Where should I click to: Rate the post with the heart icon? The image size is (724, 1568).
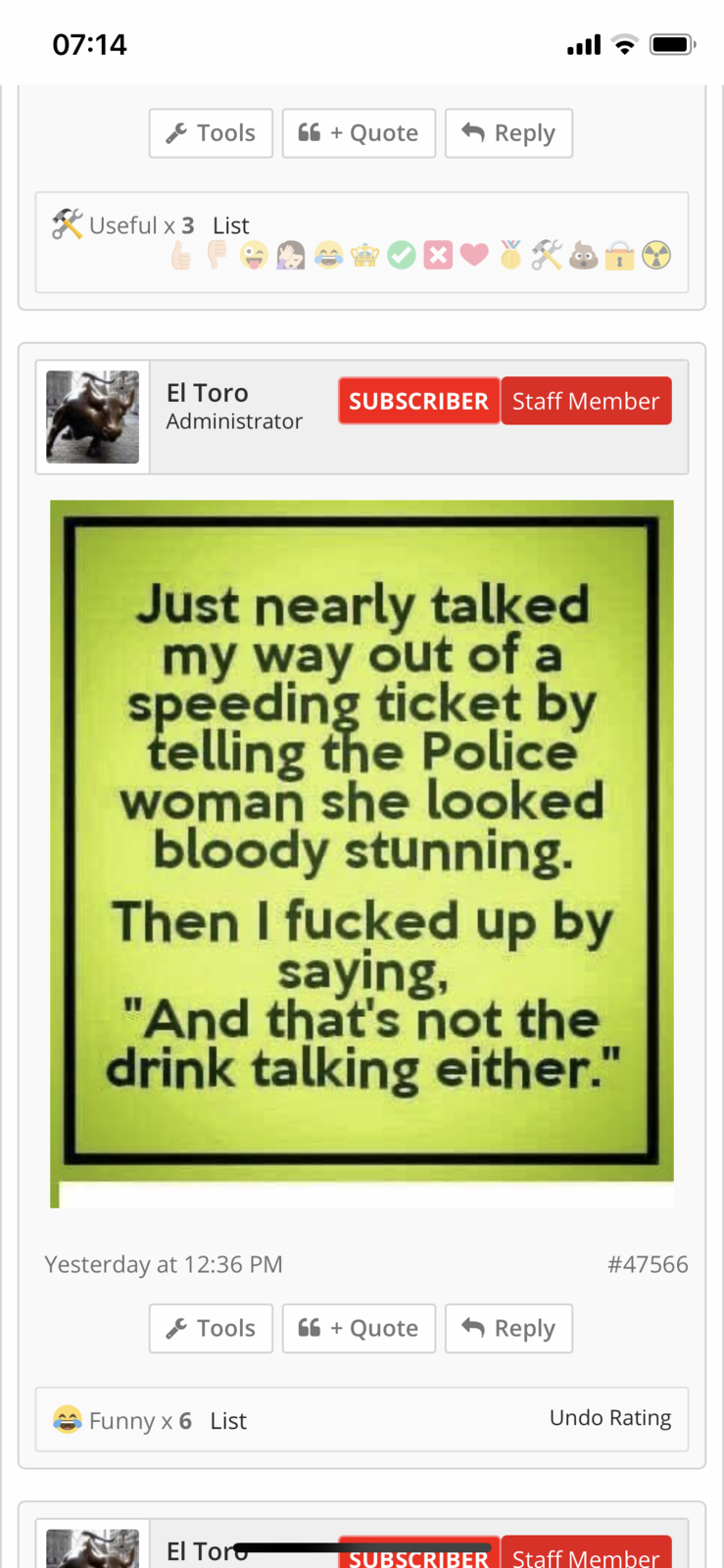tap(474, 256)
